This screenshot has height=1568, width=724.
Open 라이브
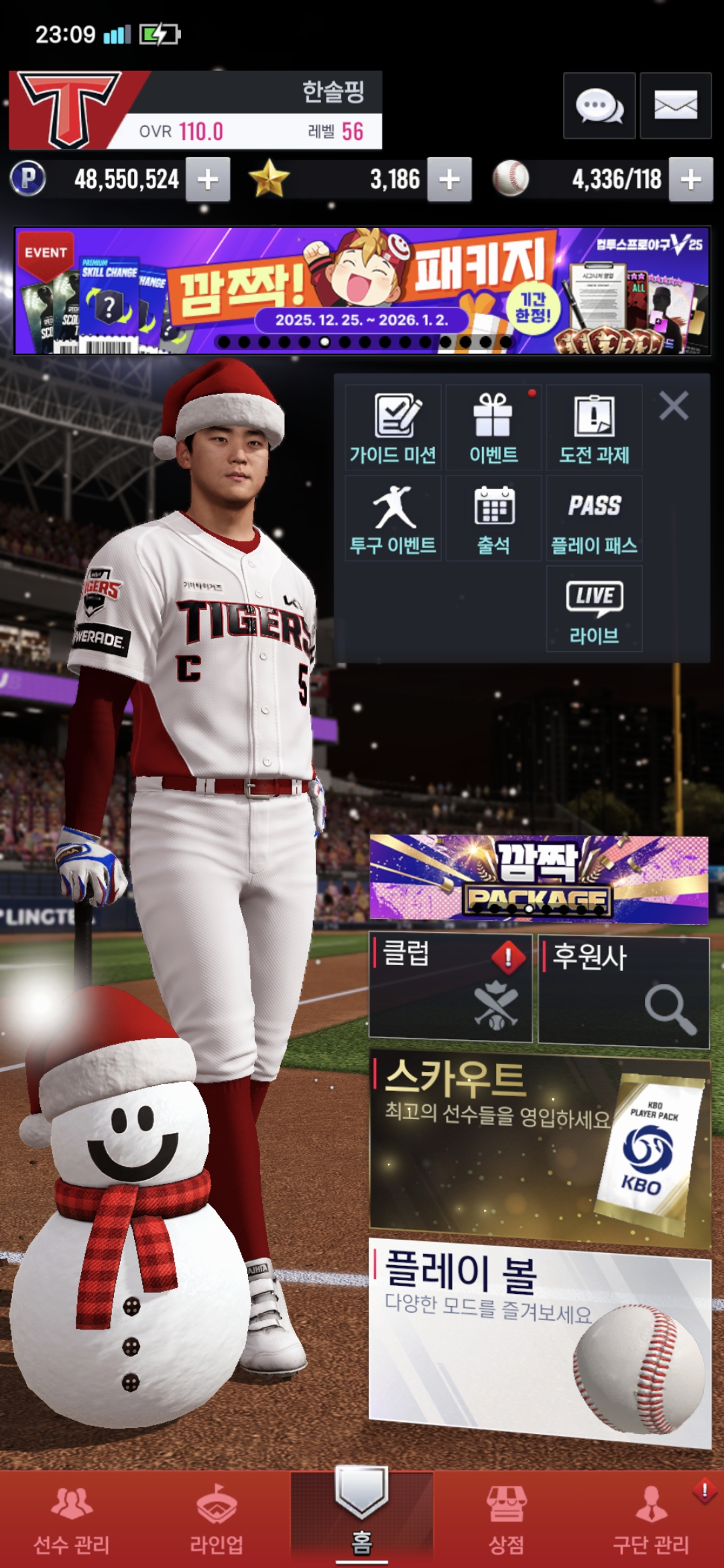(x=594, y=608)
